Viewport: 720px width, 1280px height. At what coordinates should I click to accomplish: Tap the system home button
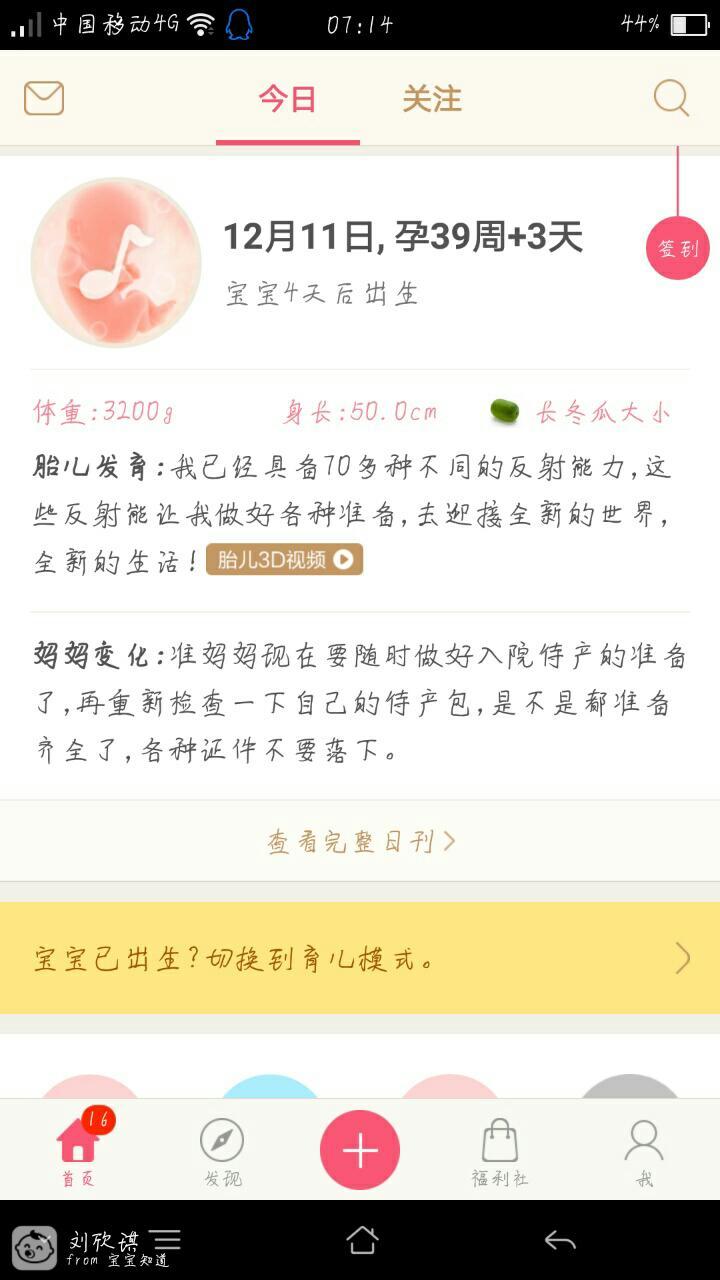(361, 1240)
